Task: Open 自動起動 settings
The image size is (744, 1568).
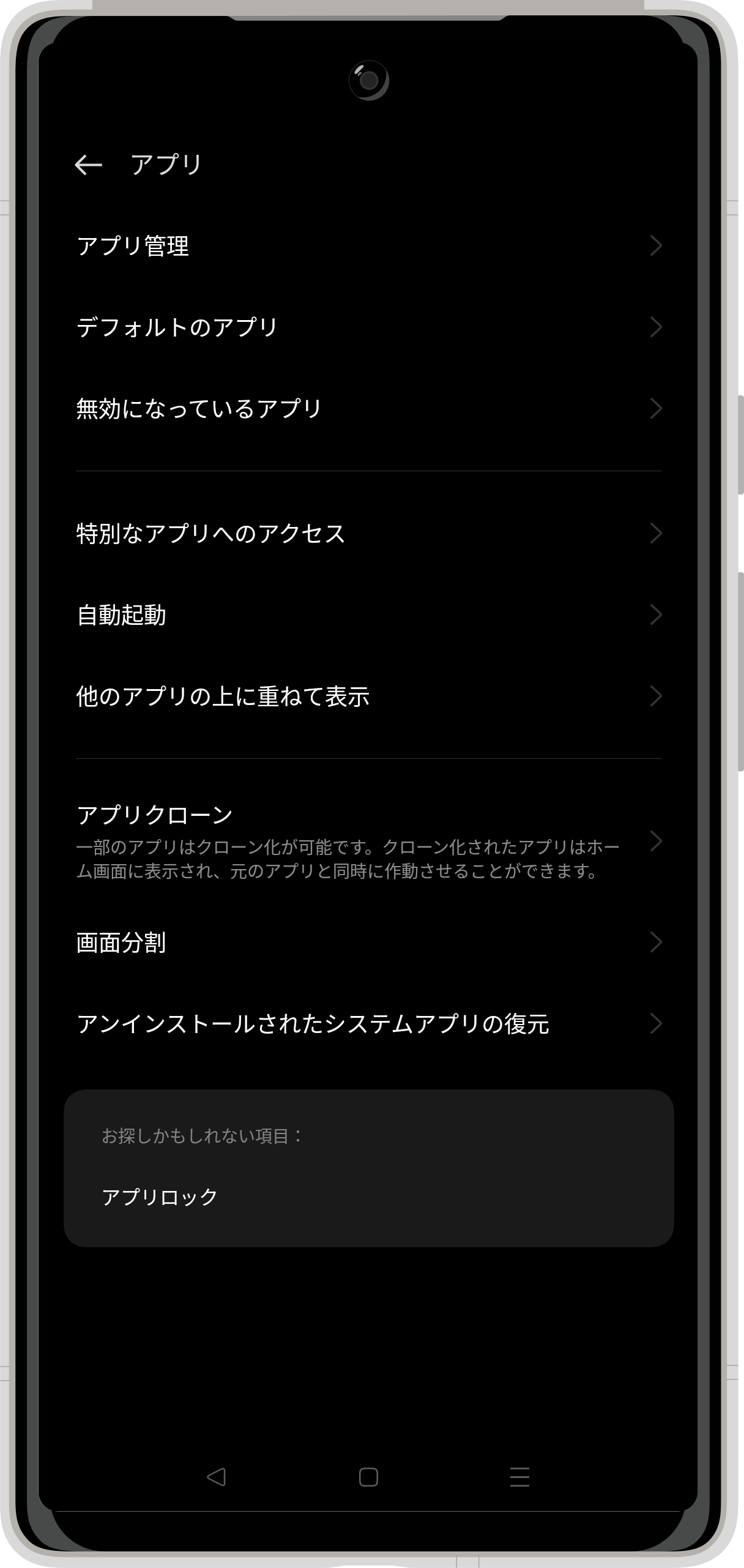Action: (367, 614)
